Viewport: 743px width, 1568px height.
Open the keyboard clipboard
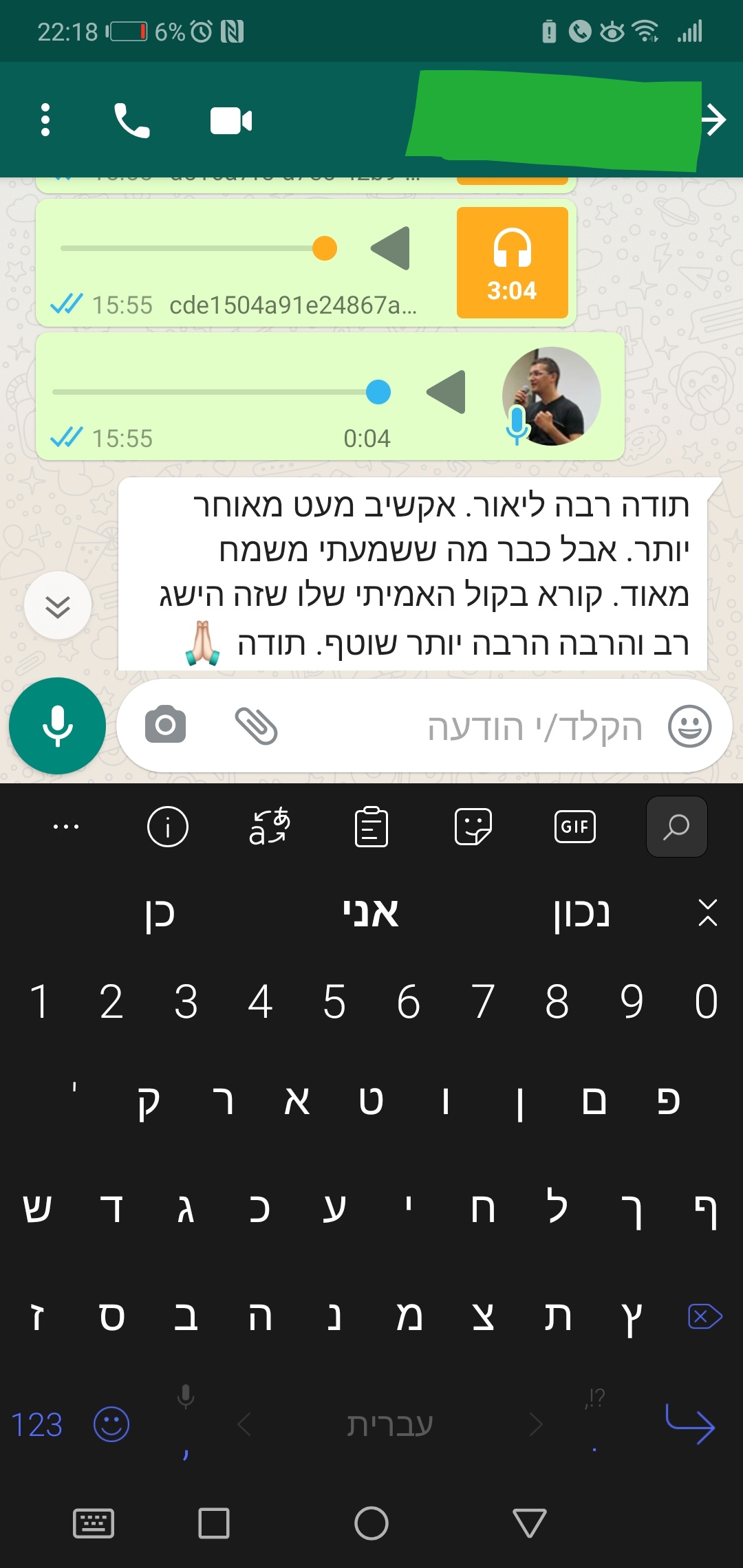click(371, 827)
